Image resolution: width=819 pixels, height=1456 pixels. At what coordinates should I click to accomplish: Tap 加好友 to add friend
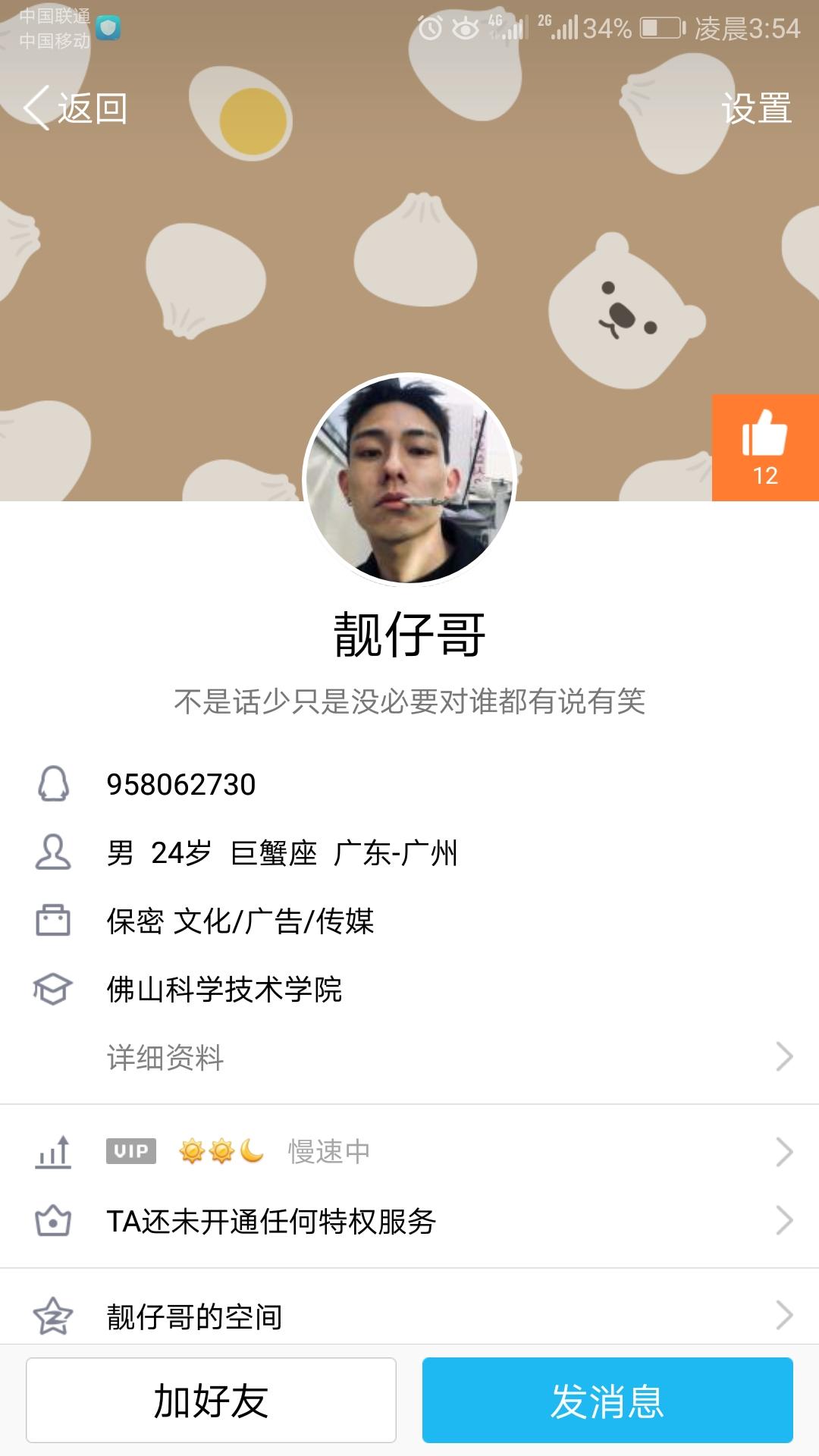(211, 1400)
